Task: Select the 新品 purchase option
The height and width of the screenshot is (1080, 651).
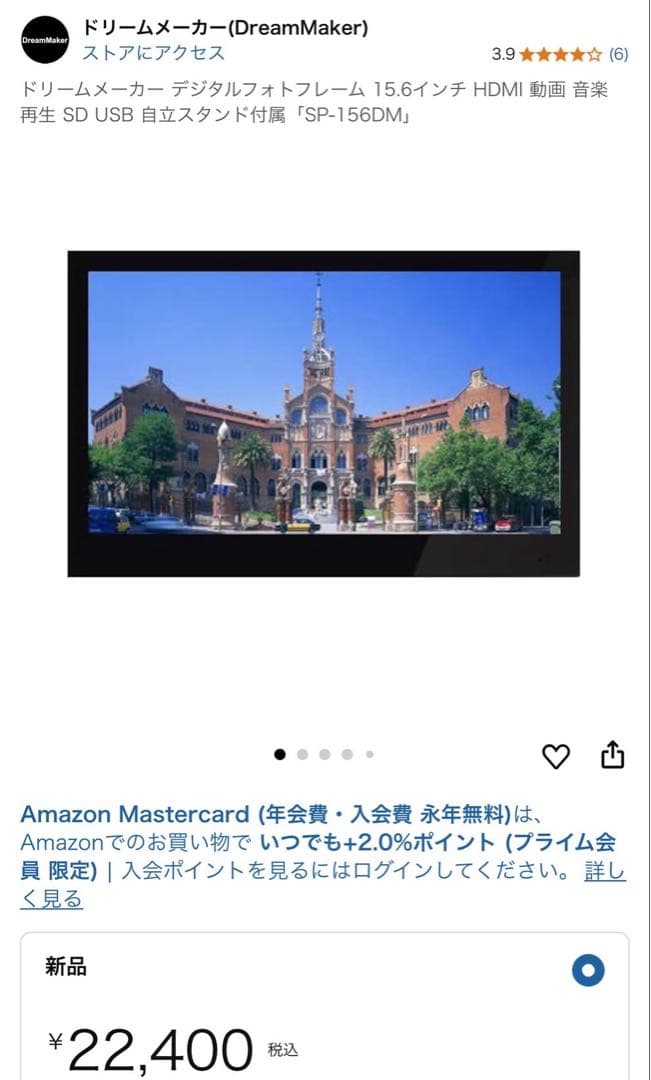Action: (588, 970)
